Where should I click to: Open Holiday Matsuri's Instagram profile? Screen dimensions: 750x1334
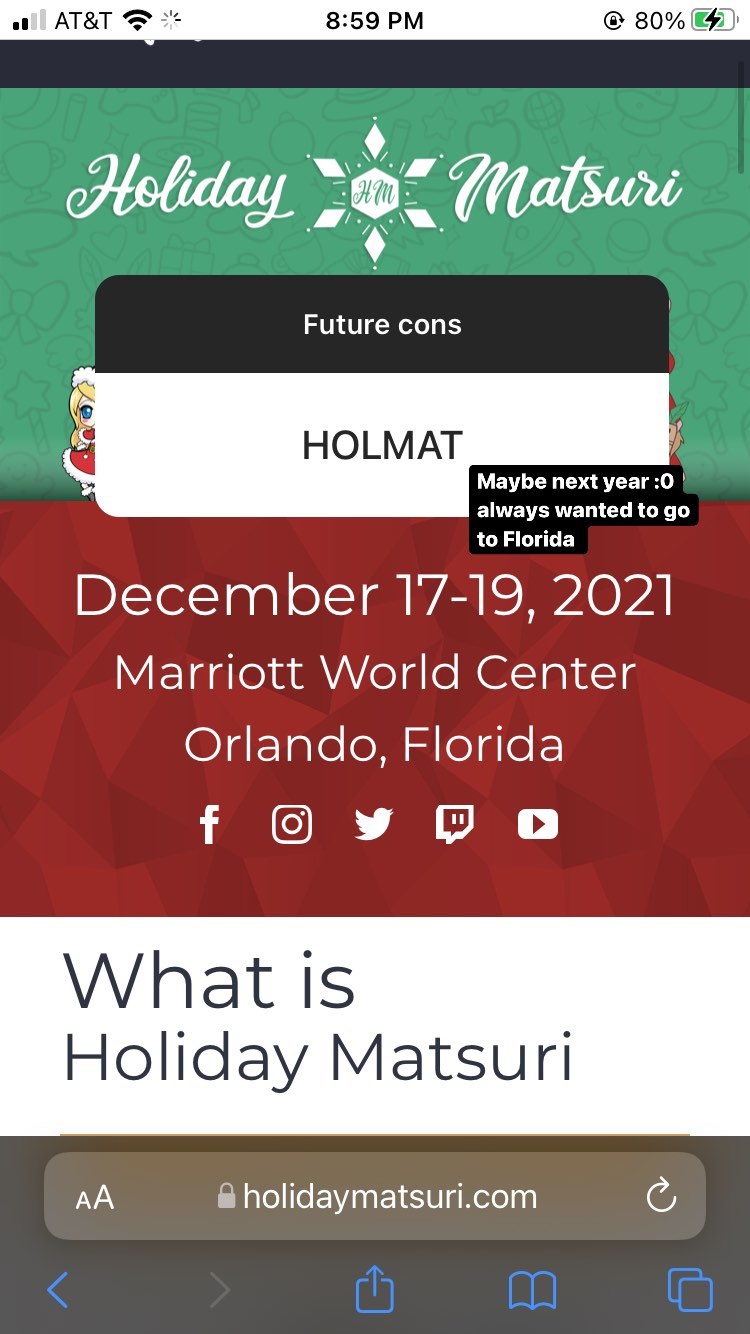coord(292,824)
